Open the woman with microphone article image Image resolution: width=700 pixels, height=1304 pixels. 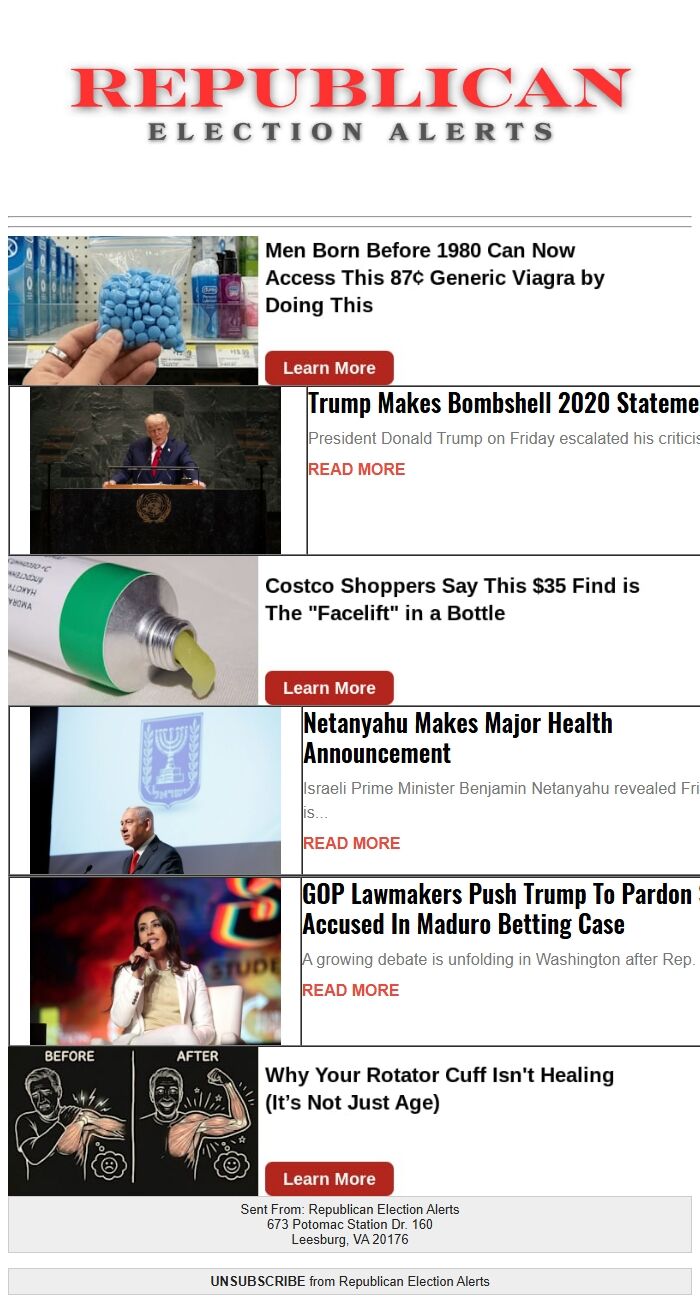pos(155,961)
